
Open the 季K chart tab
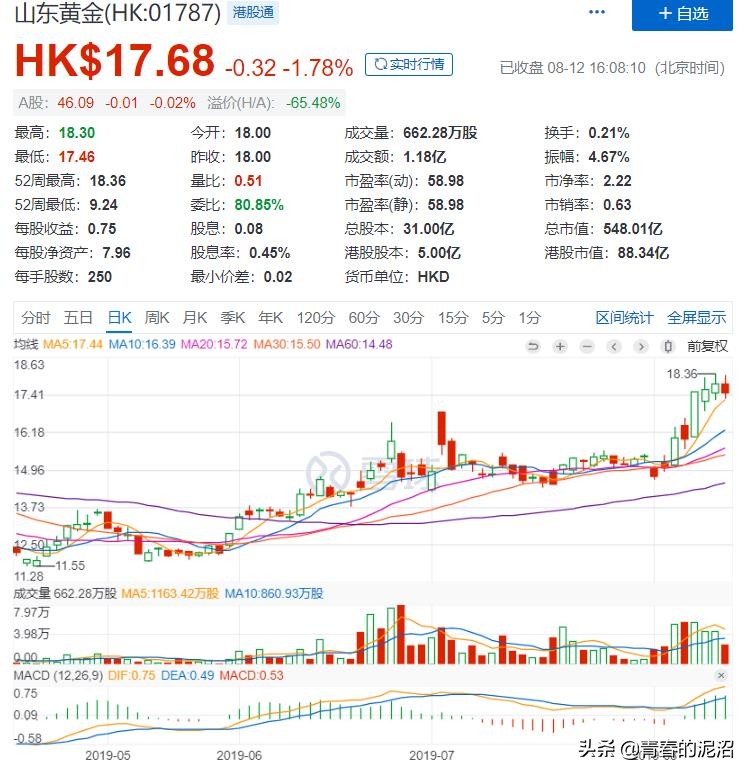coord(232,318)
